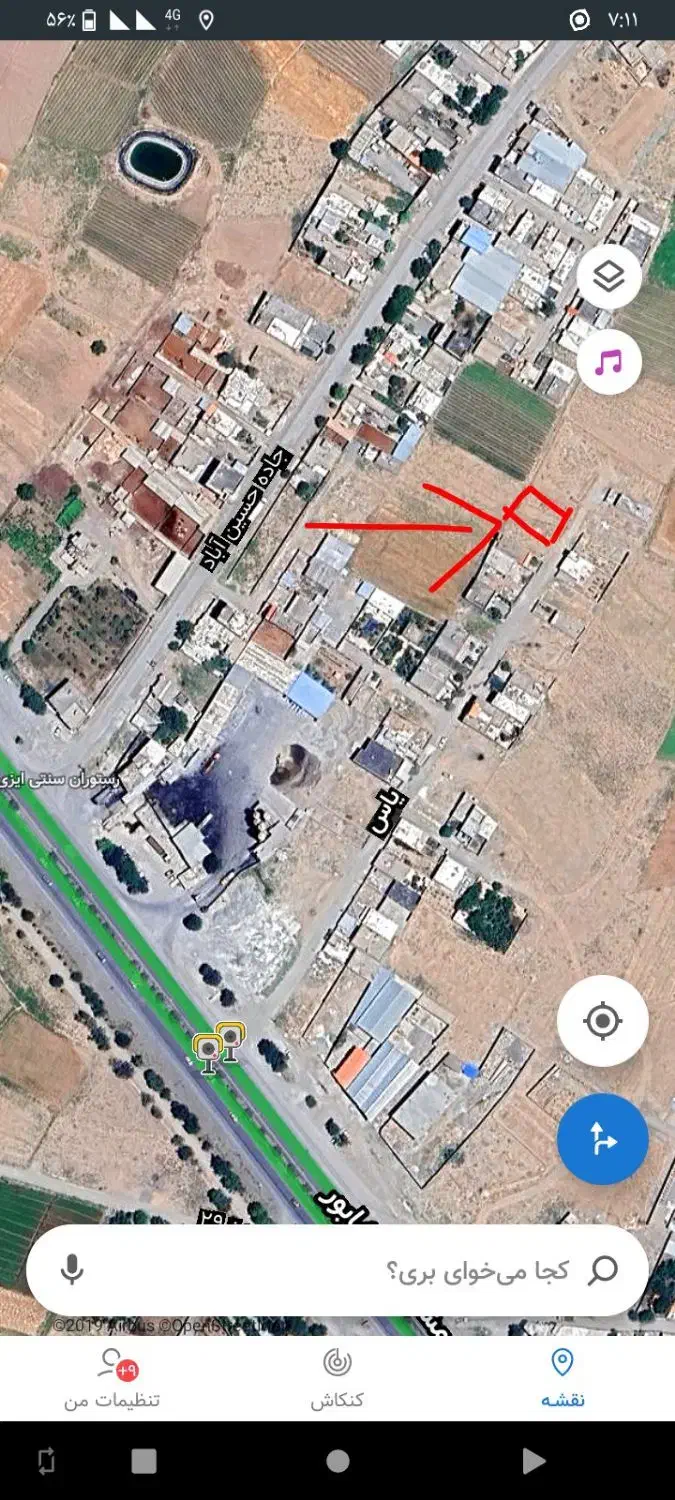Tap the music note button

[x=609, y=362]
